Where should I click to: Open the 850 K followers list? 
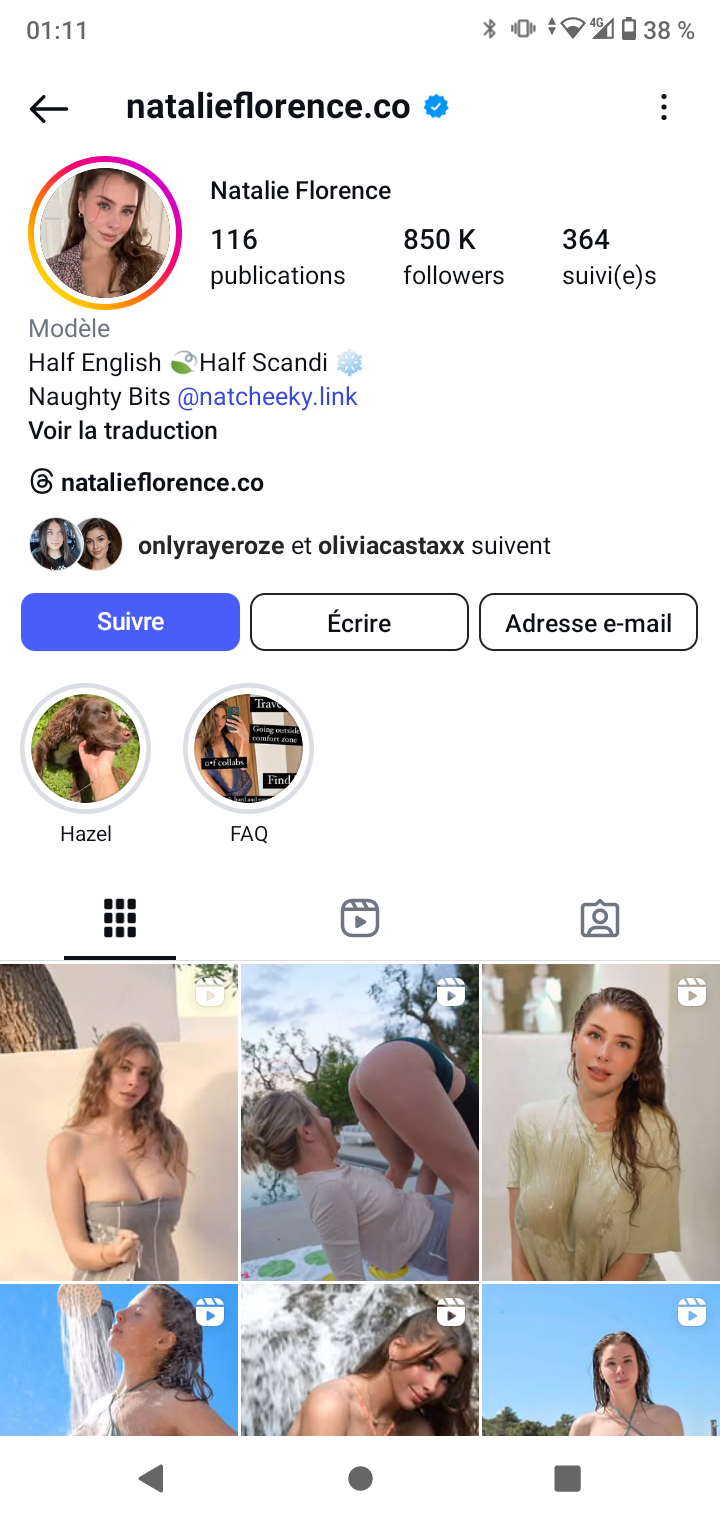(453, 257)
